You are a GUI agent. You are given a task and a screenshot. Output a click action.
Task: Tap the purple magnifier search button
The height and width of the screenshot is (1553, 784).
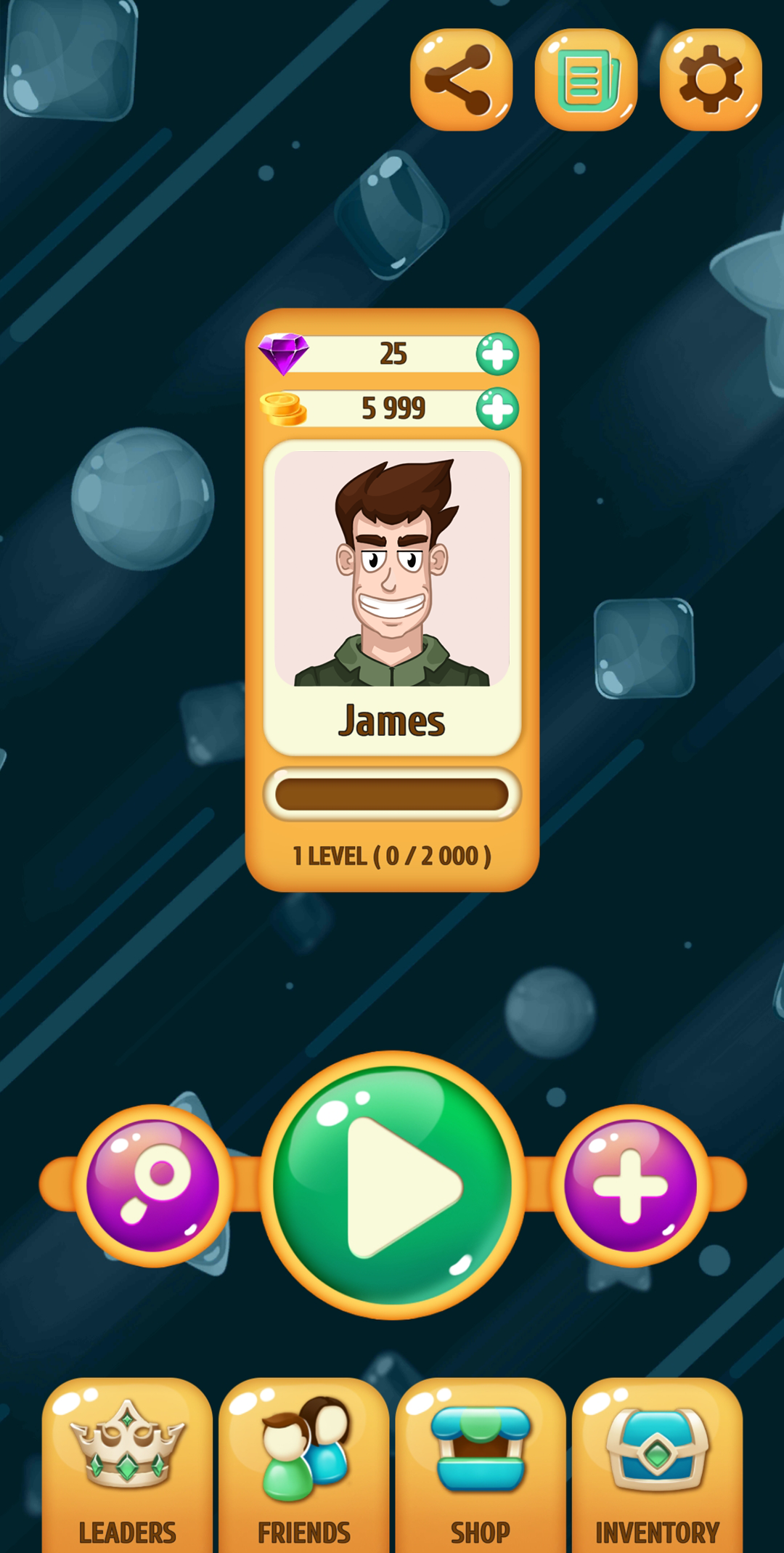pyautogui.click(x=153, y=1185)
